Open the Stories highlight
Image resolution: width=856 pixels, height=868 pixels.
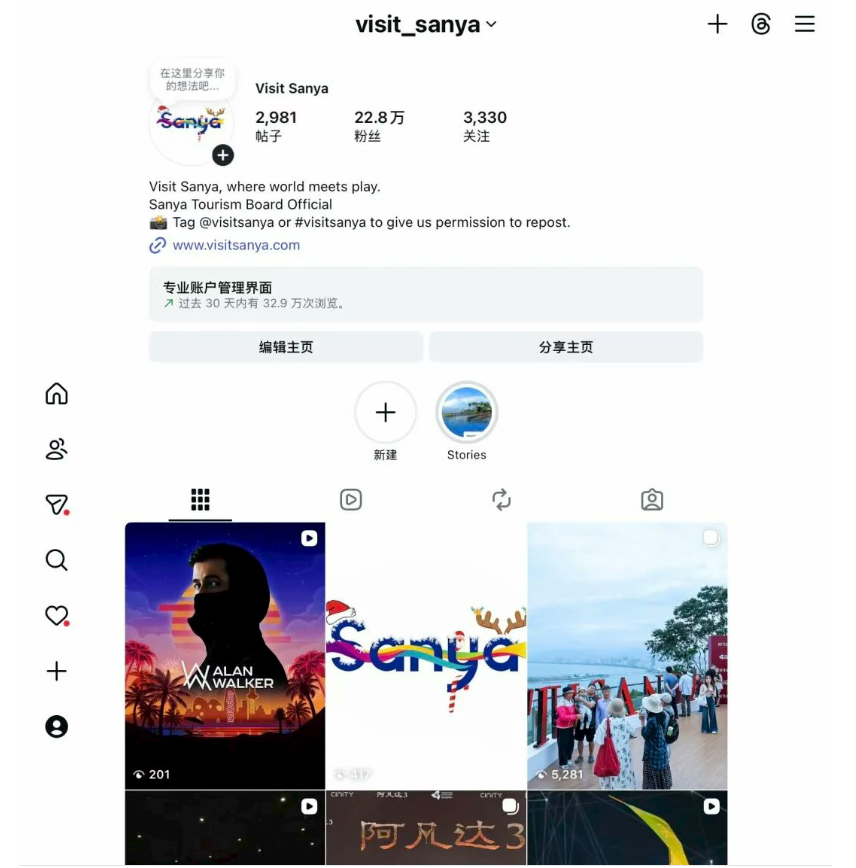tap(466, 413)
